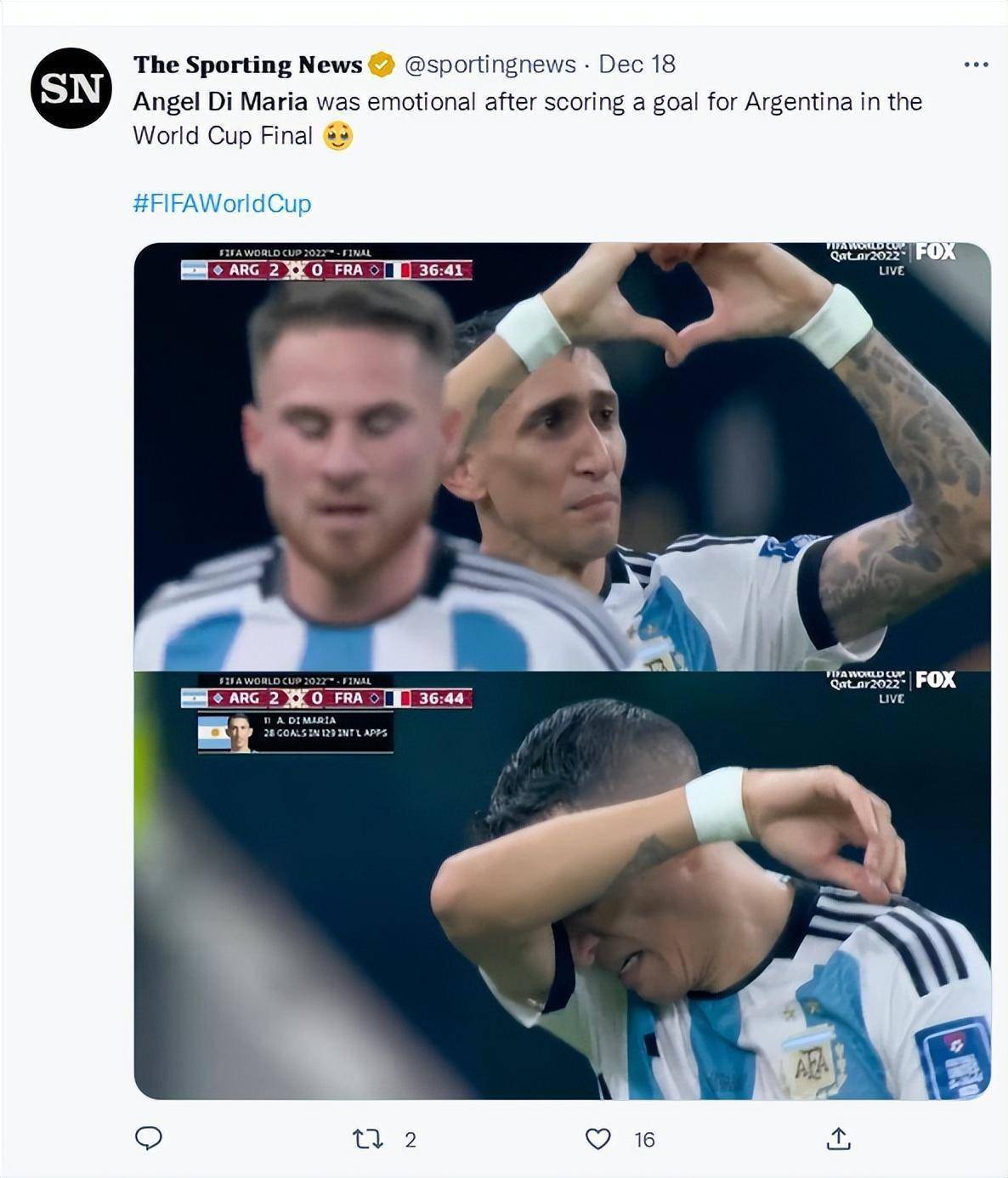
Task: Open the Dec 18 tweet timestamp
Action: 637,65
